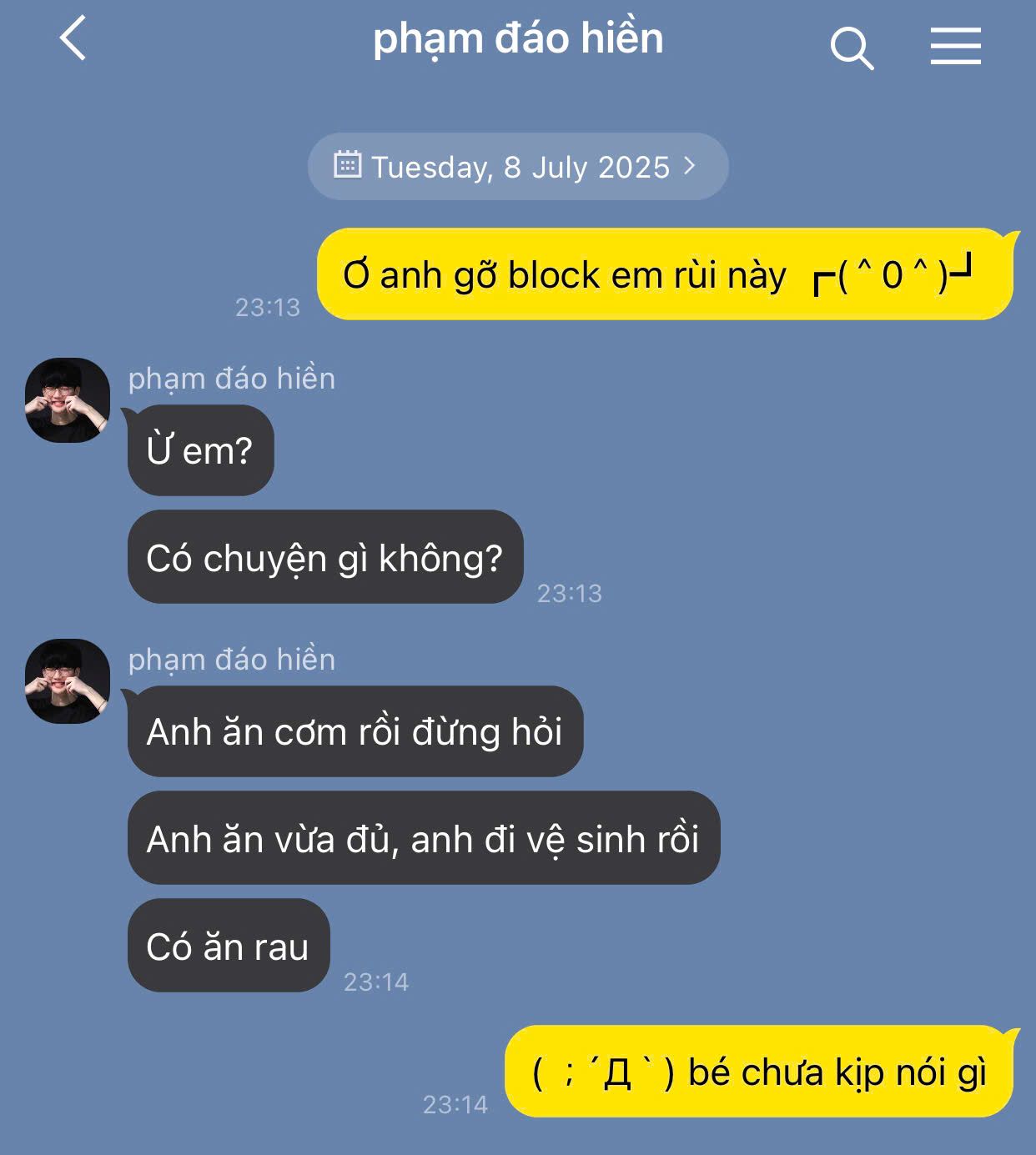Image resolution: width=1036 pixels, height=1155 pixels.
Task: Search within this conversation
Action: click(851, 48)
